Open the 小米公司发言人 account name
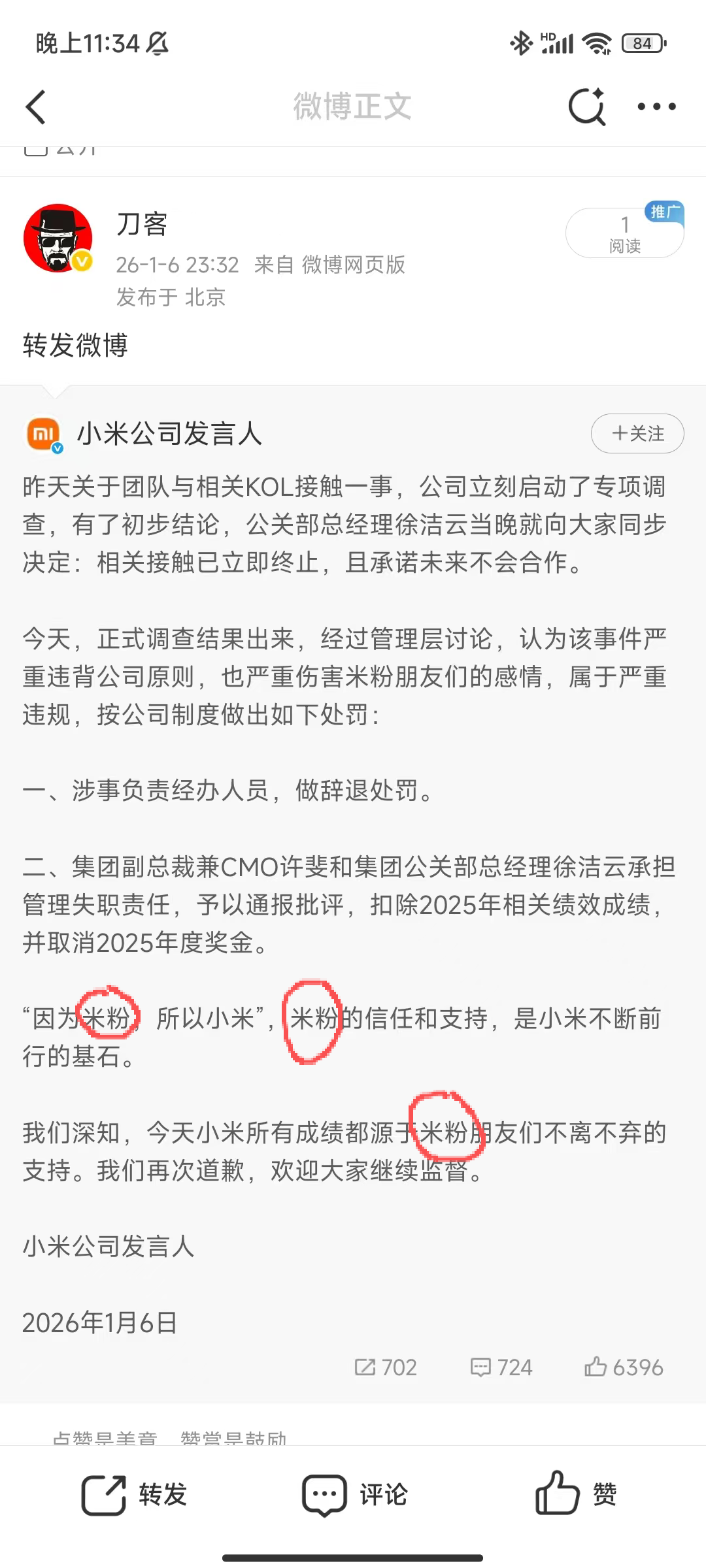706x1568 pixels. (x=169, y=434)
